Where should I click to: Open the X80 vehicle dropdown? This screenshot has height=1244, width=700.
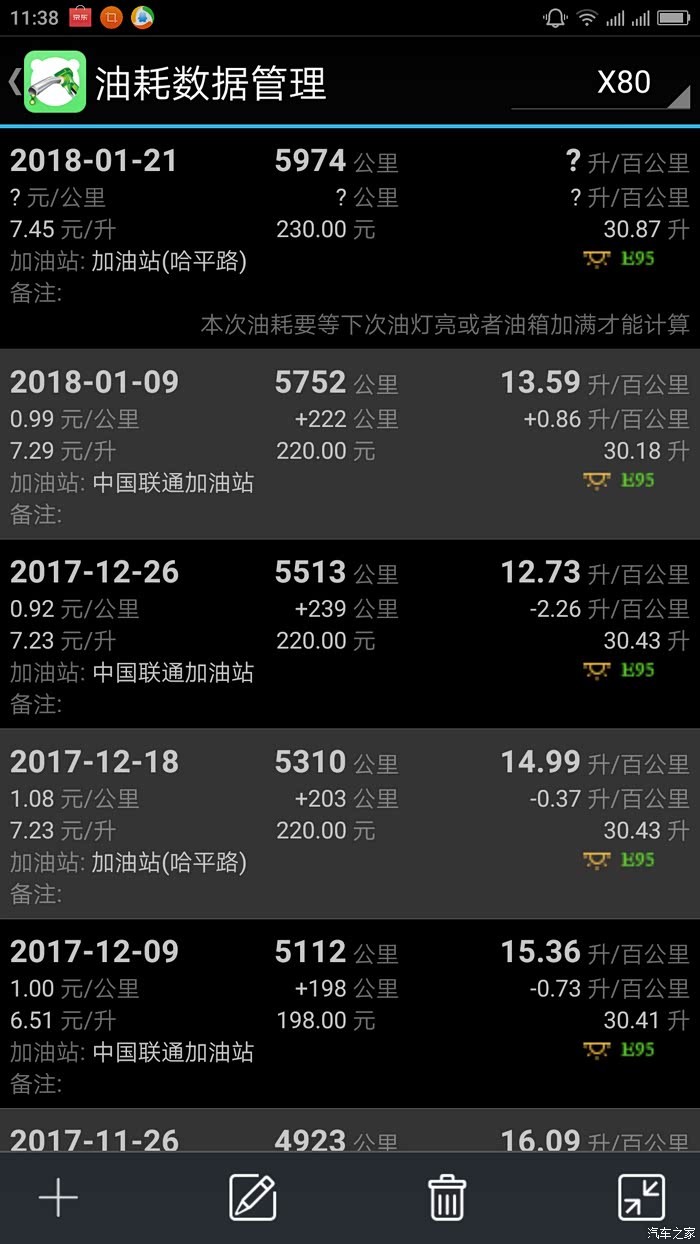(x=601, y=83)
